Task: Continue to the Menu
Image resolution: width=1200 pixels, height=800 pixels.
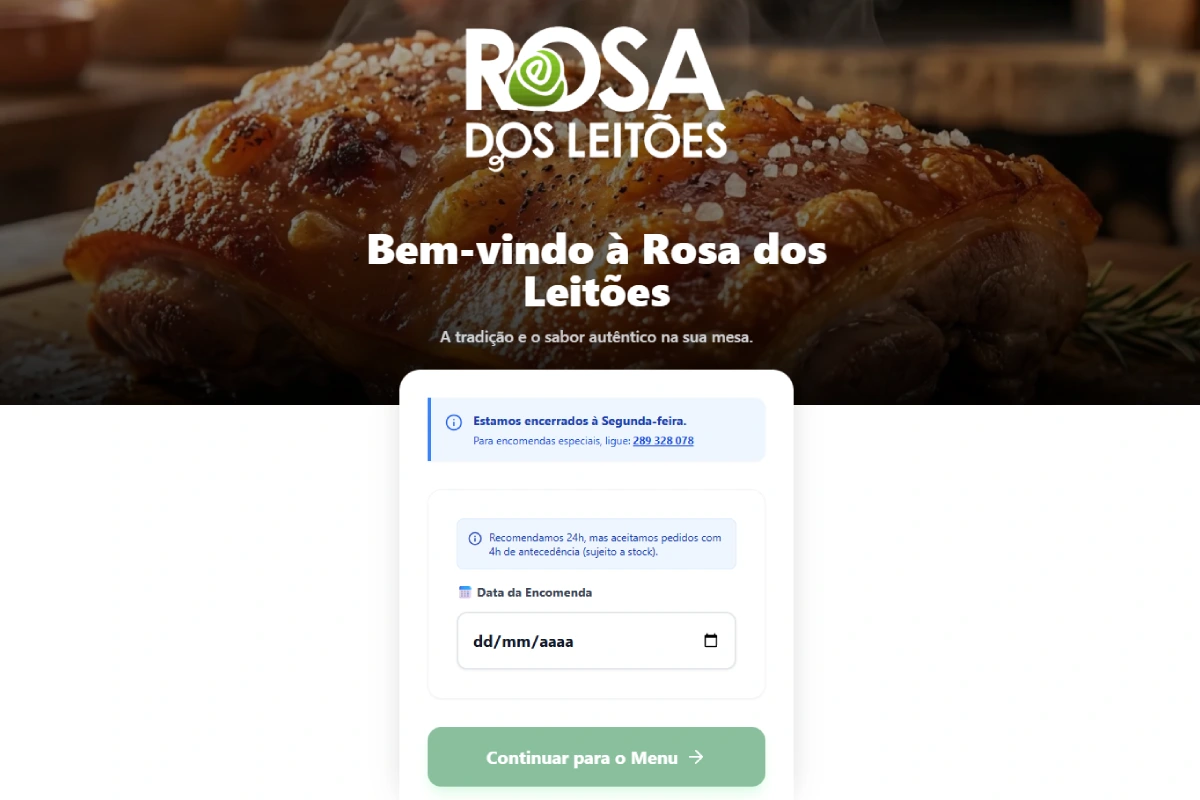Action: (596, 757)
